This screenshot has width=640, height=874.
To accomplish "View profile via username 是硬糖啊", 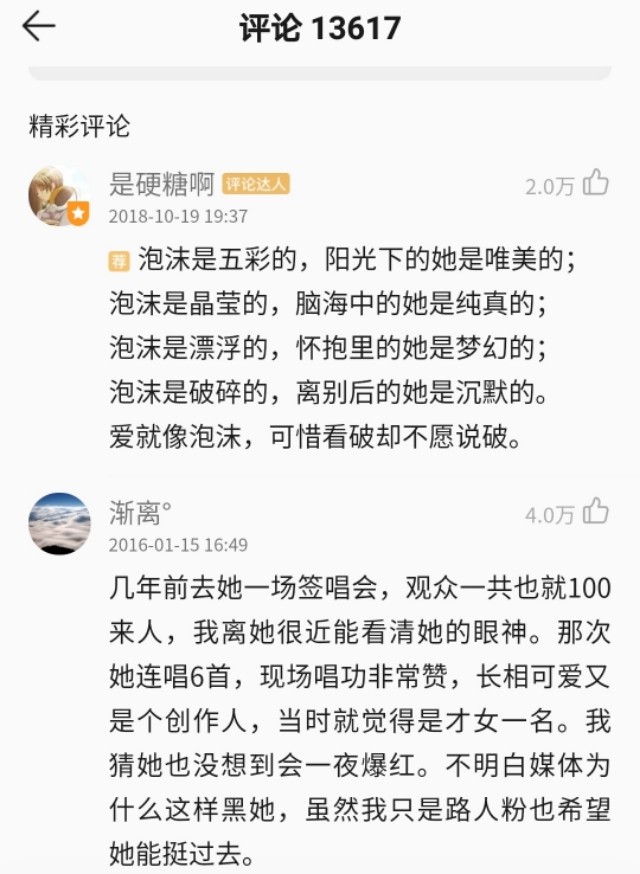I will (x=161, y=183).
